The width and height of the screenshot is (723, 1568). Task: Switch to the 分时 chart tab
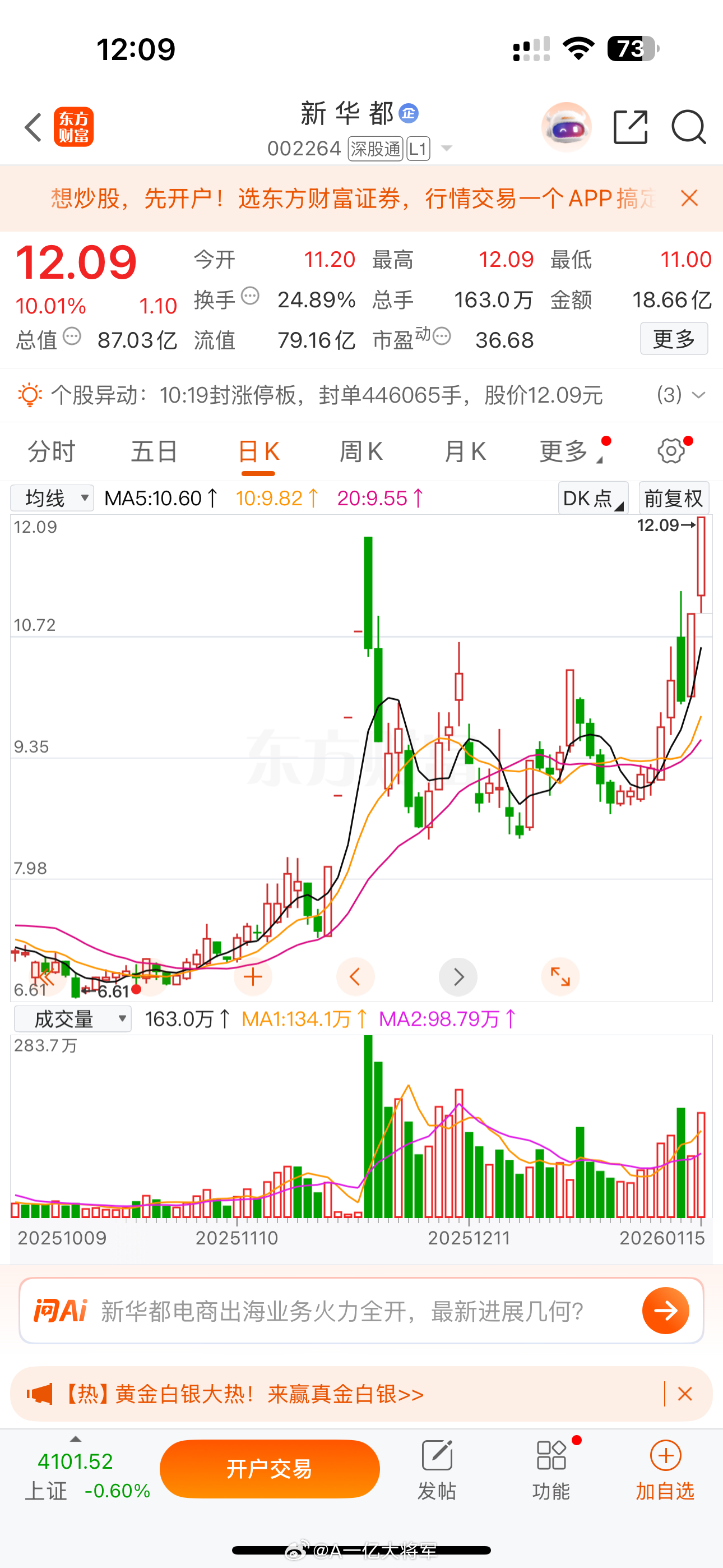(50, 451)
